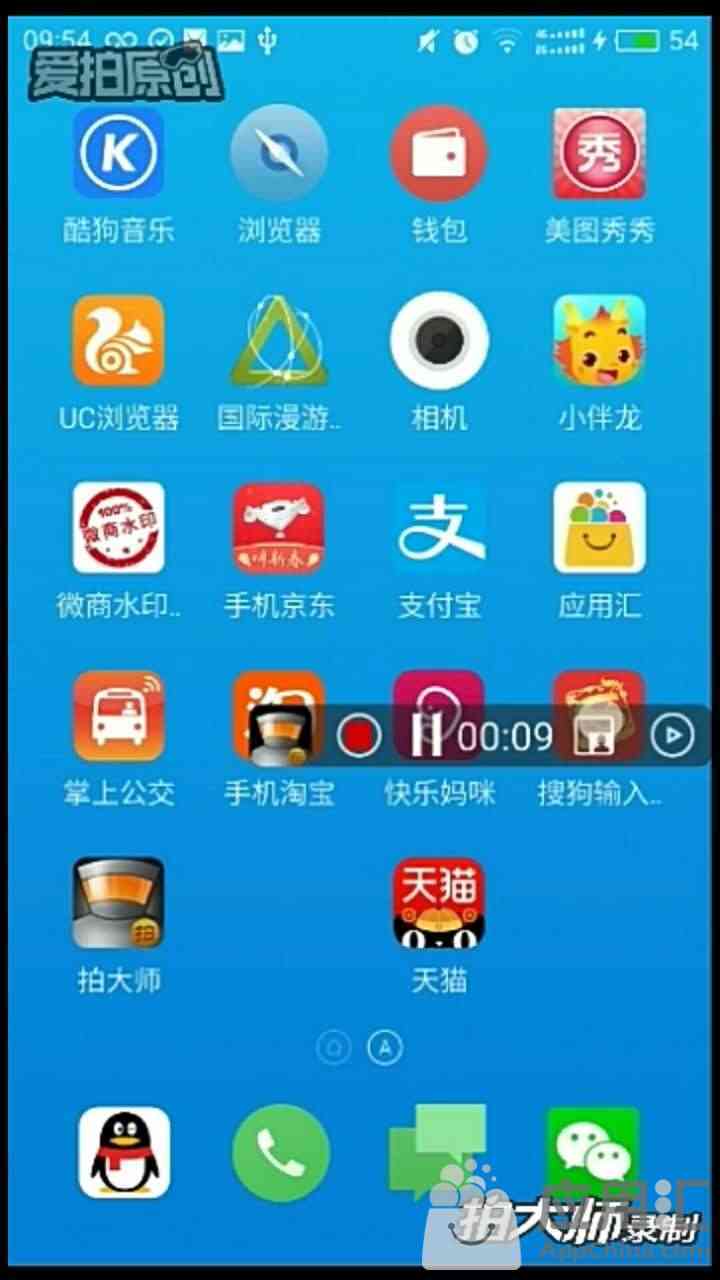Launch UC浏览器
The height and width of the screenshot is (1280, 720).
pyautogui.click(x=118, y=341)
